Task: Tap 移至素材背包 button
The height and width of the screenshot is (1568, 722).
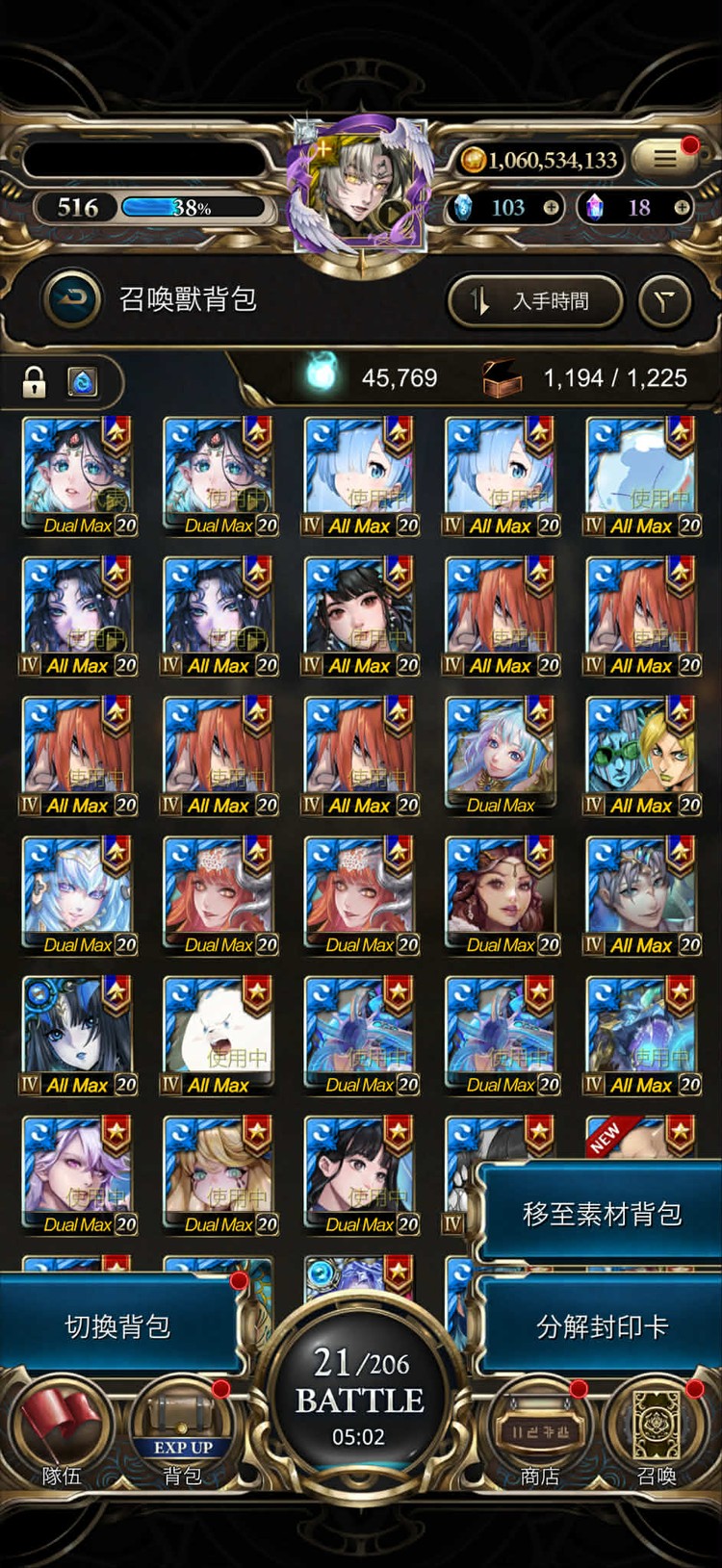Action: pyautogui.click(x=601, y=1213)
